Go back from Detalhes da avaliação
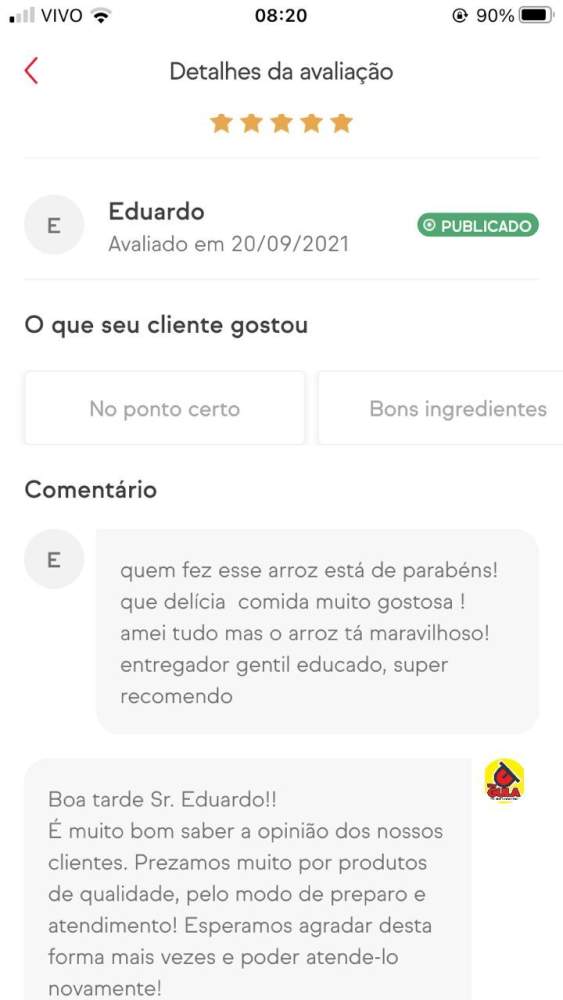Viewport: 563px width, 1000px height. click(x=31, y=71)
